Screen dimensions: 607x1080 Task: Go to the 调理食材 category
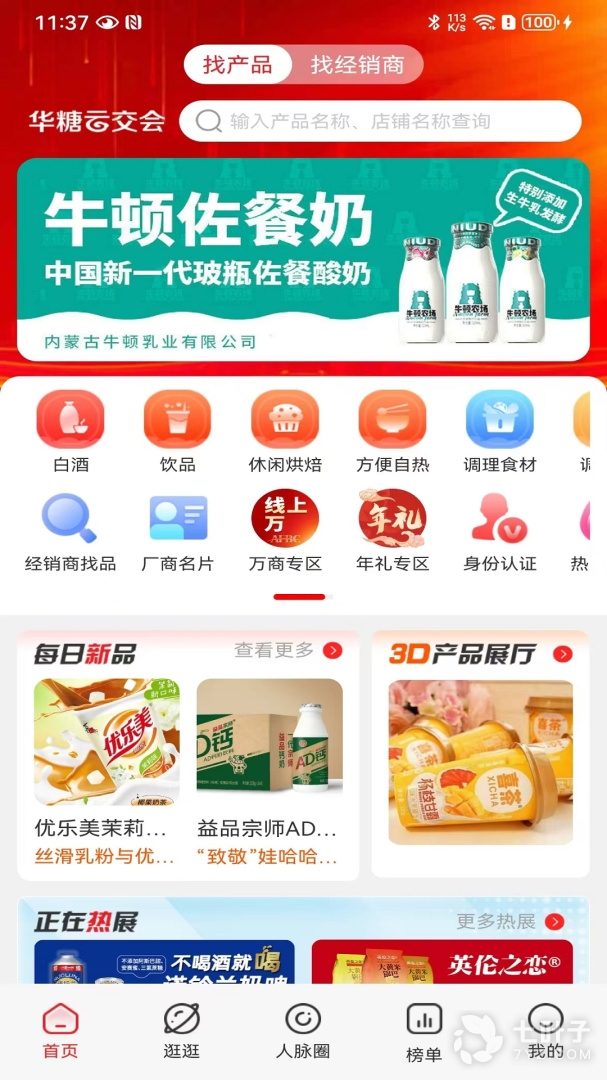[x=500, y=432]
